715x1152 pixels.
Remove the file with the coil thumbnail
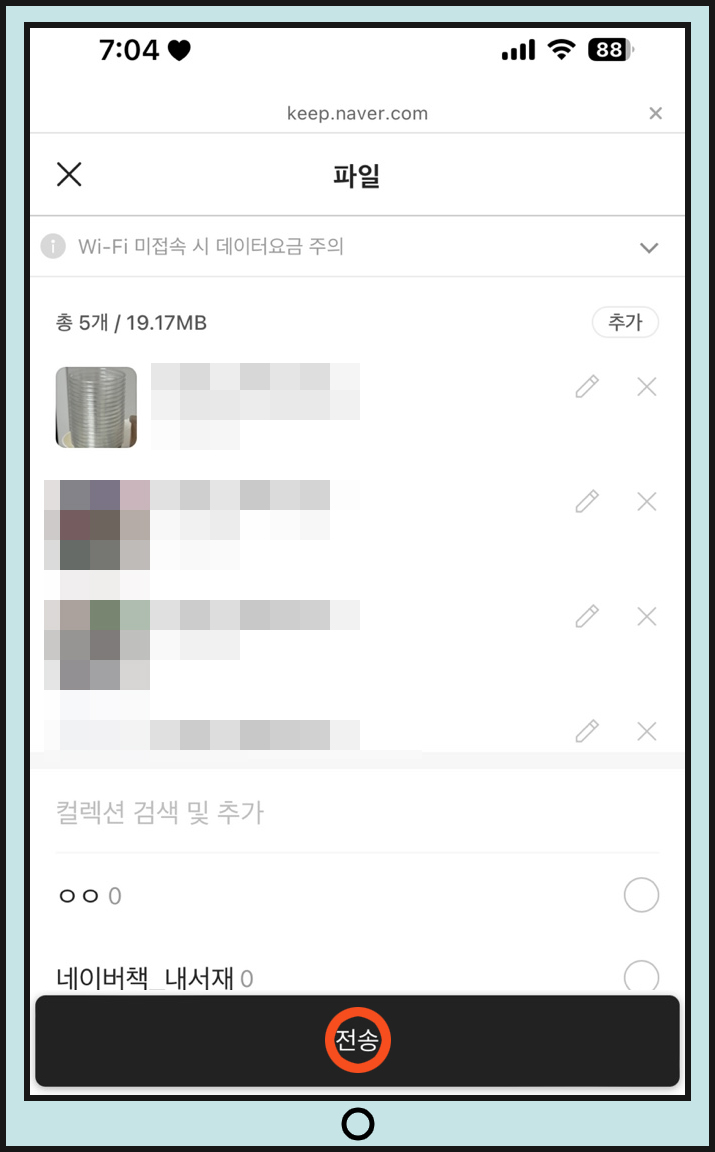647,387
